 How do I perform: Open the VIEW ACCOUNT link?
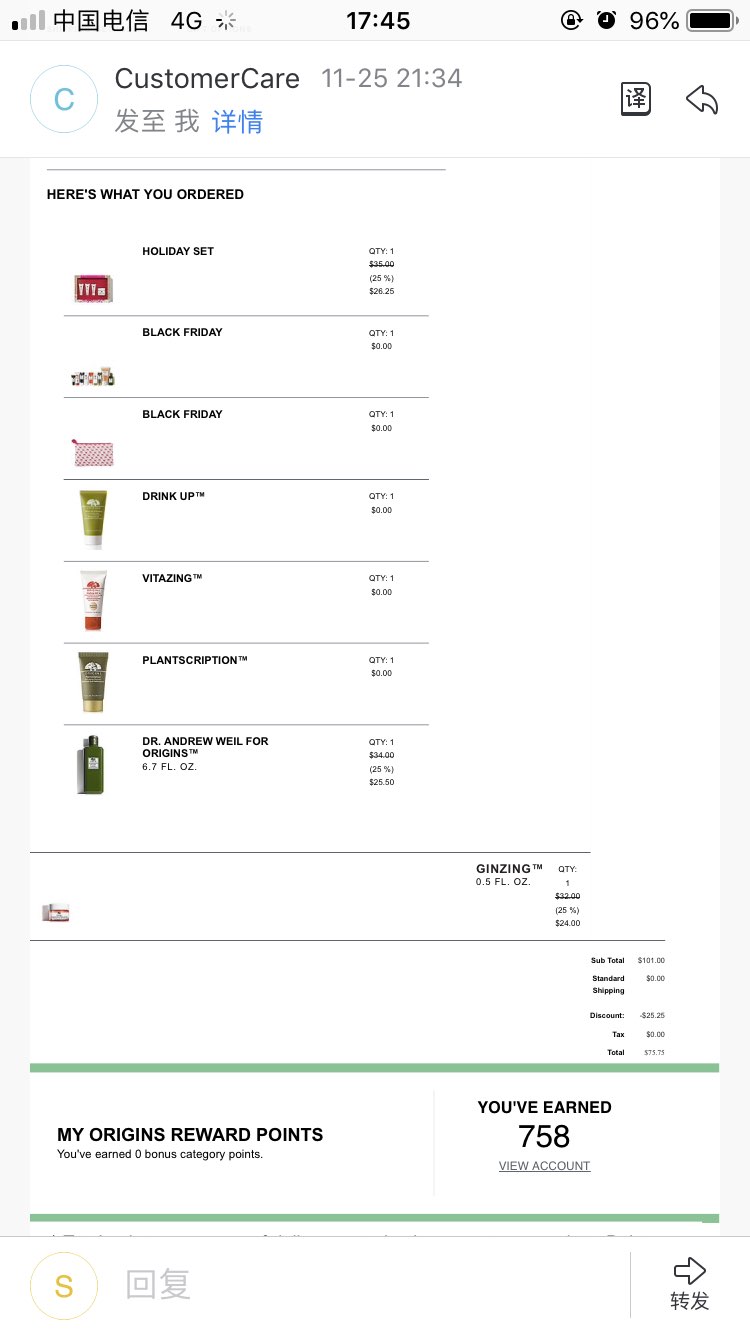[x=544, y=1166]
